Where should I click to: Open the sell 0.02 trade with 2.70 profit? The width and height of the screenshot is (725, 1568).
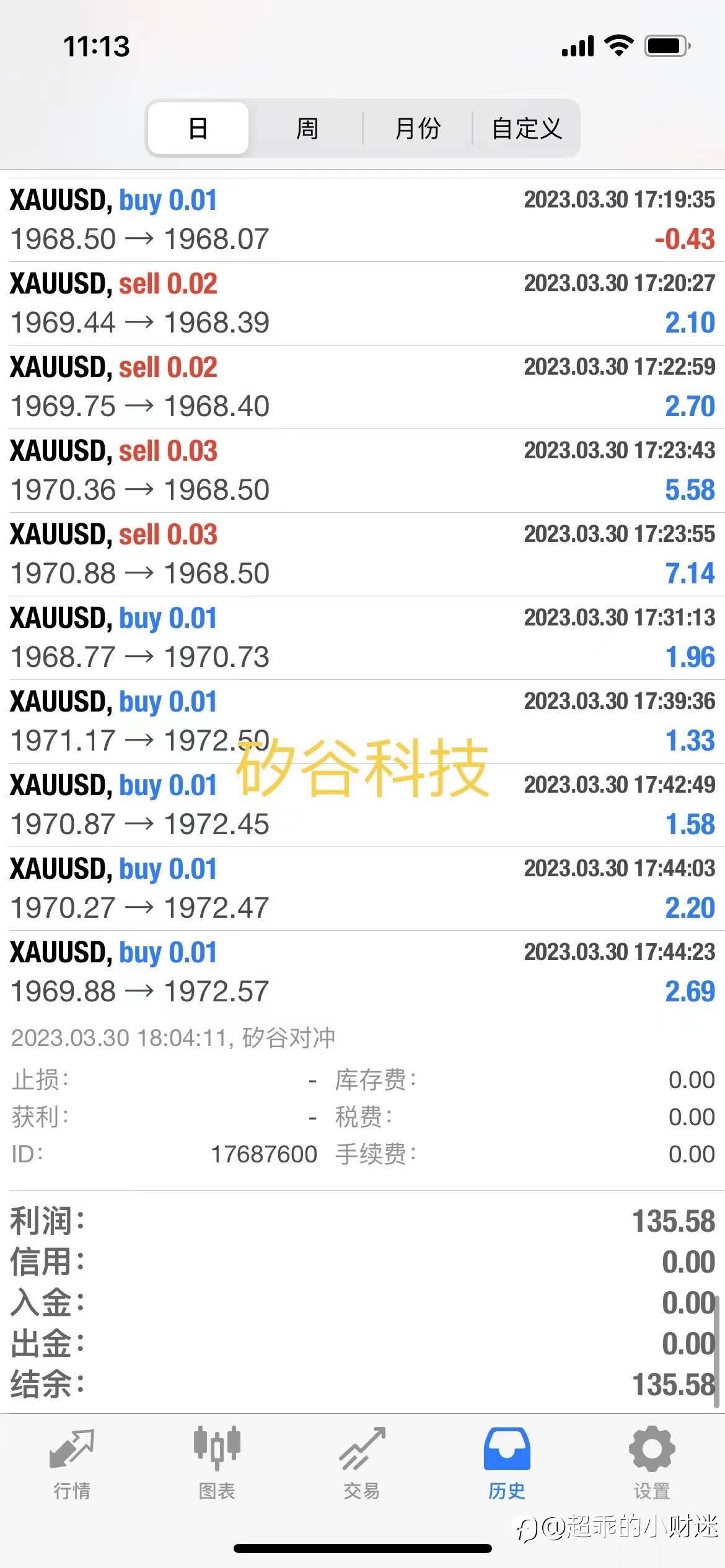[x=362, y=387]
